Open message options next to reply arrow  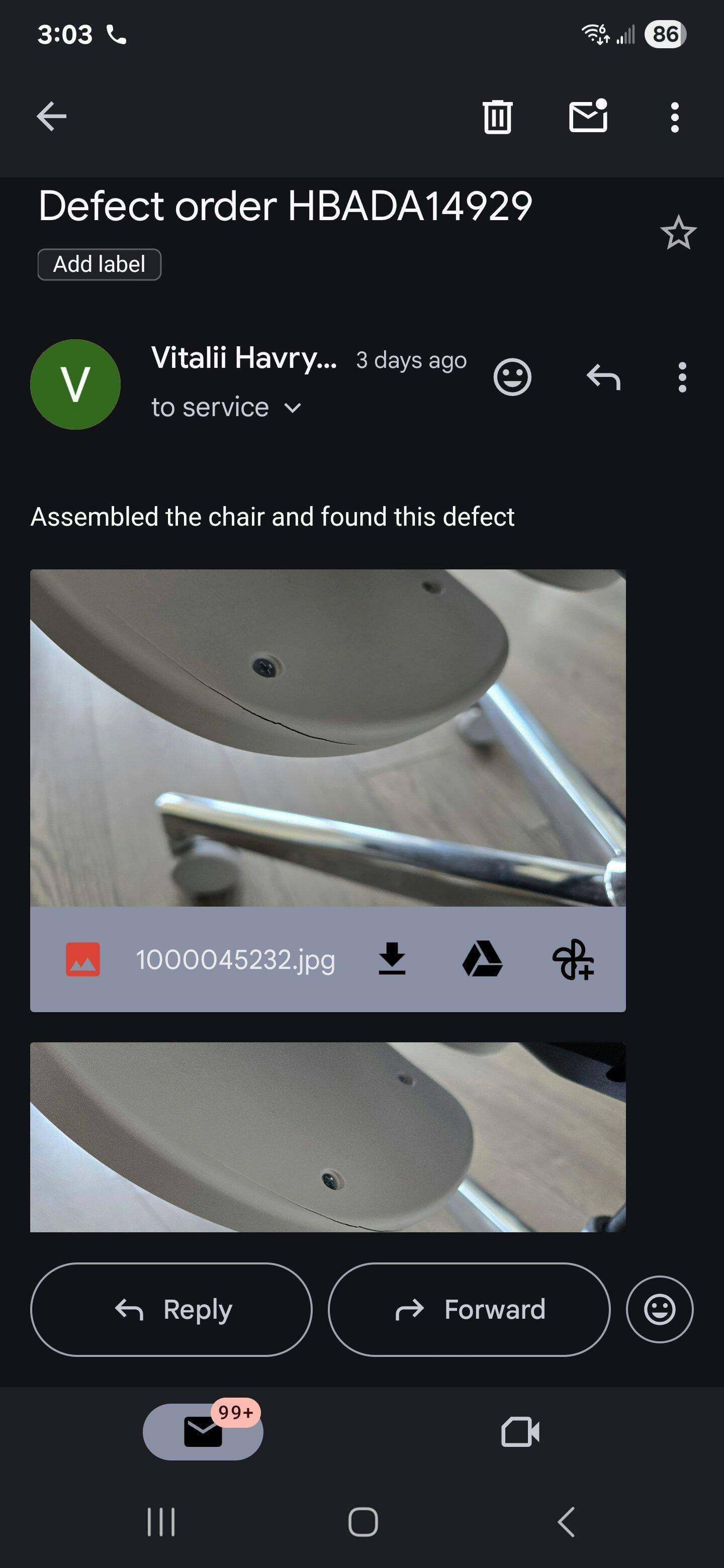click(682, 377)
